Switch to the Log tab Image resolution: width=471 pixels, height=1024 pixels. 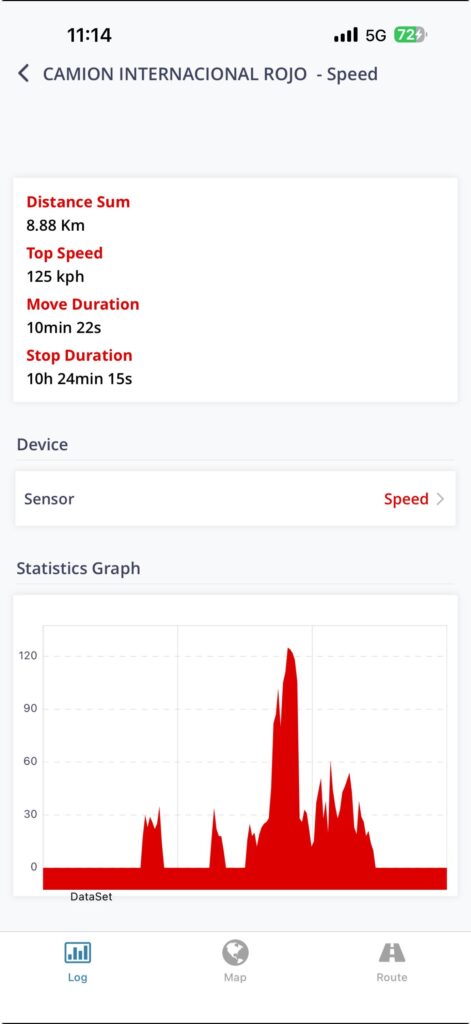(77, 962)
